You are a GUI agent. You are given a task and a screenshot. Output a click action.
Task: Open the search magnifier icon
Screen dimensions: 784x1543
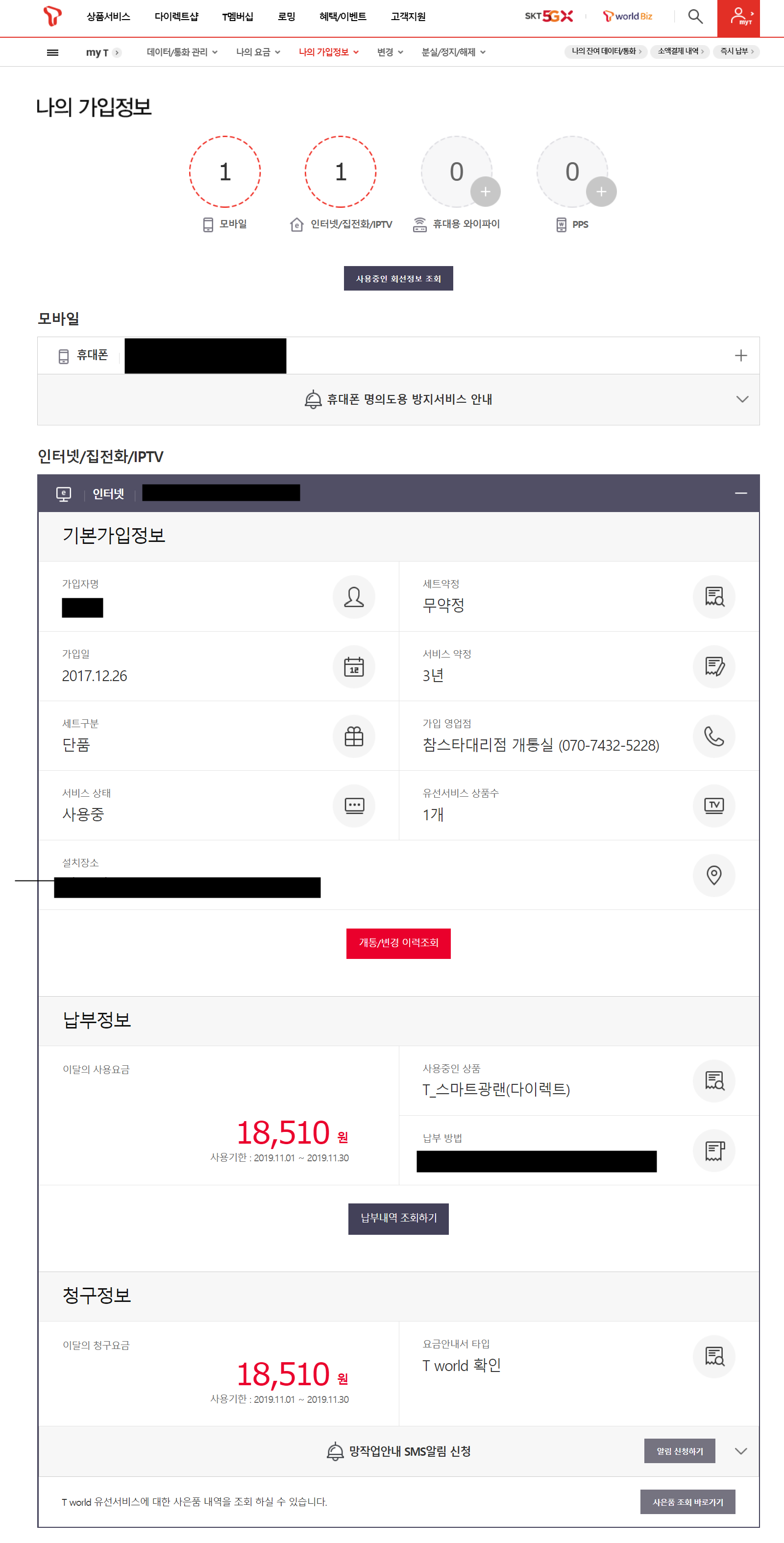point(695,16)
